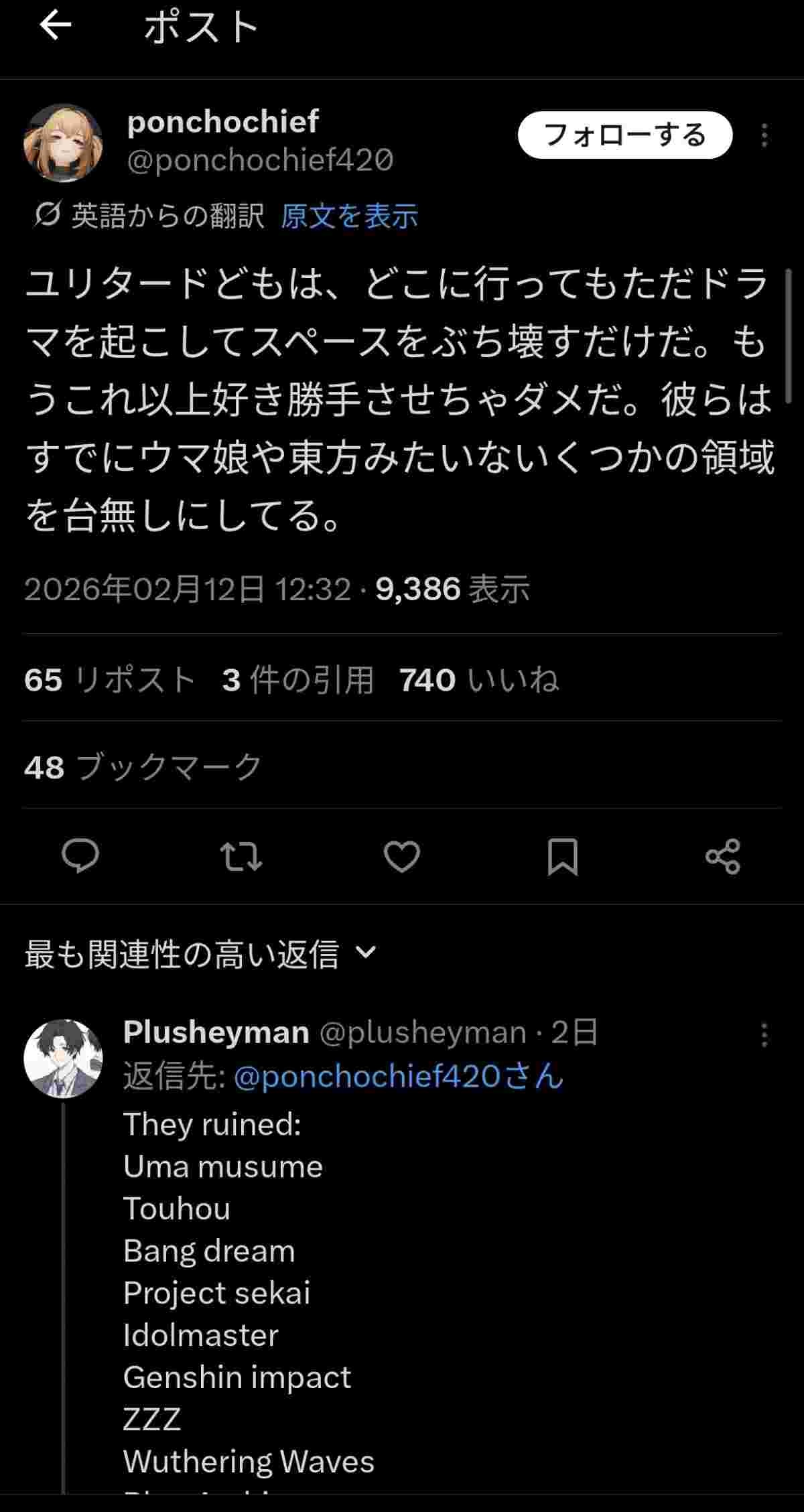Share ponchochief's post

[723, 856]
